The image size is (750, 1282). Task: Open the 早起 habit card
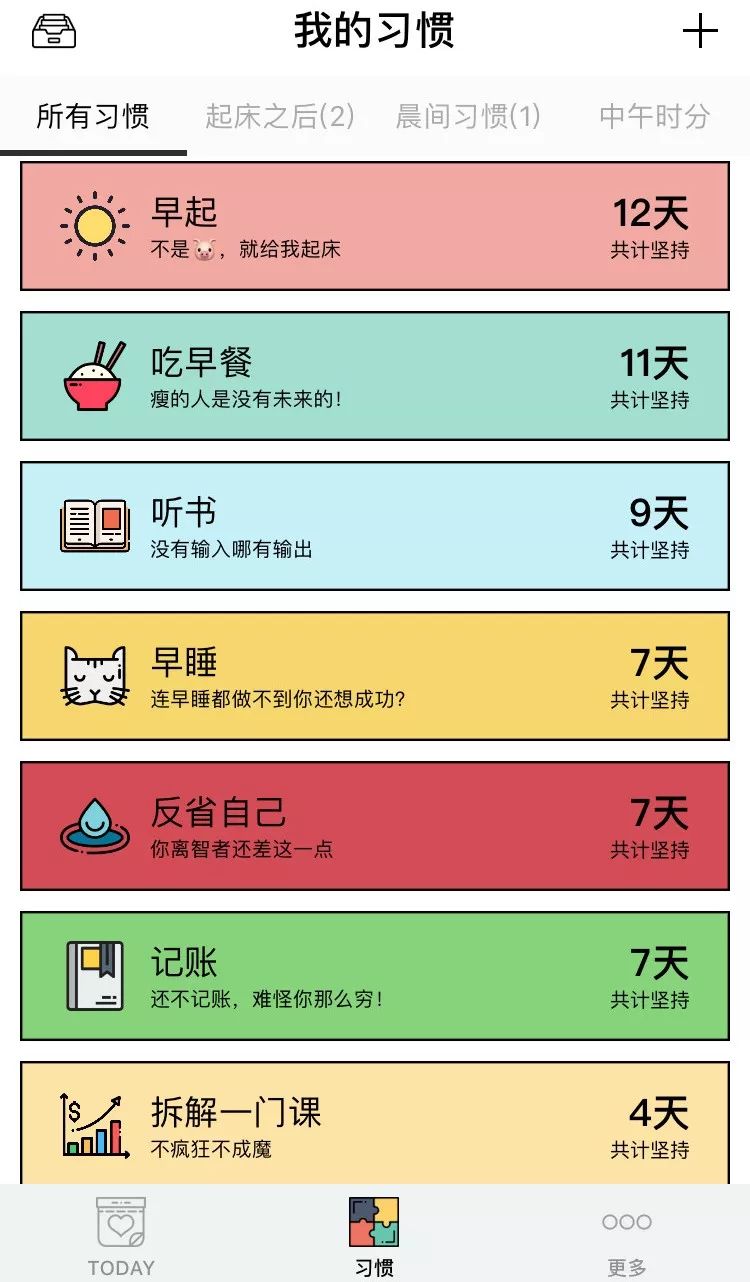pos(375,226)
